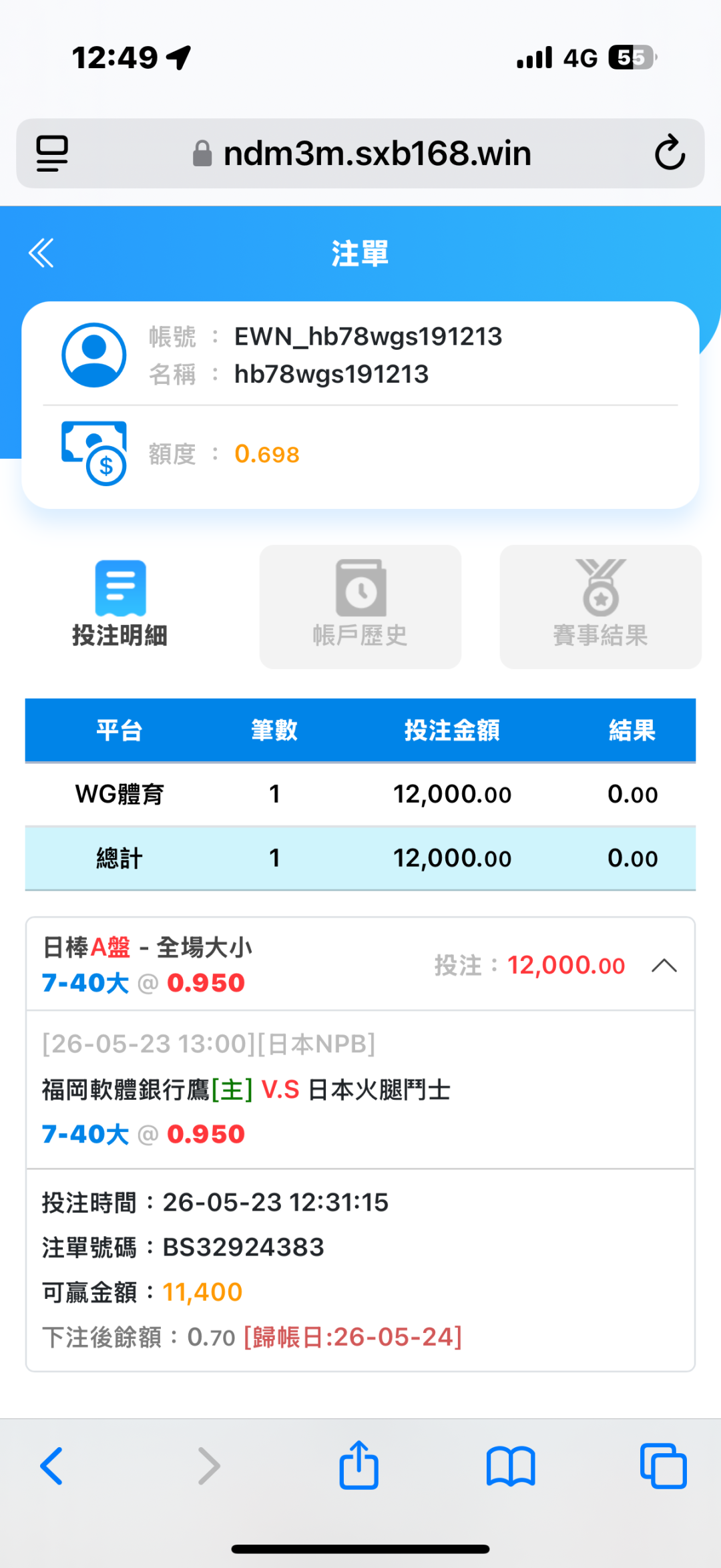721x1568 pixels.
Task: Open the 賽事結果 tab
Action: click(600, 606)
